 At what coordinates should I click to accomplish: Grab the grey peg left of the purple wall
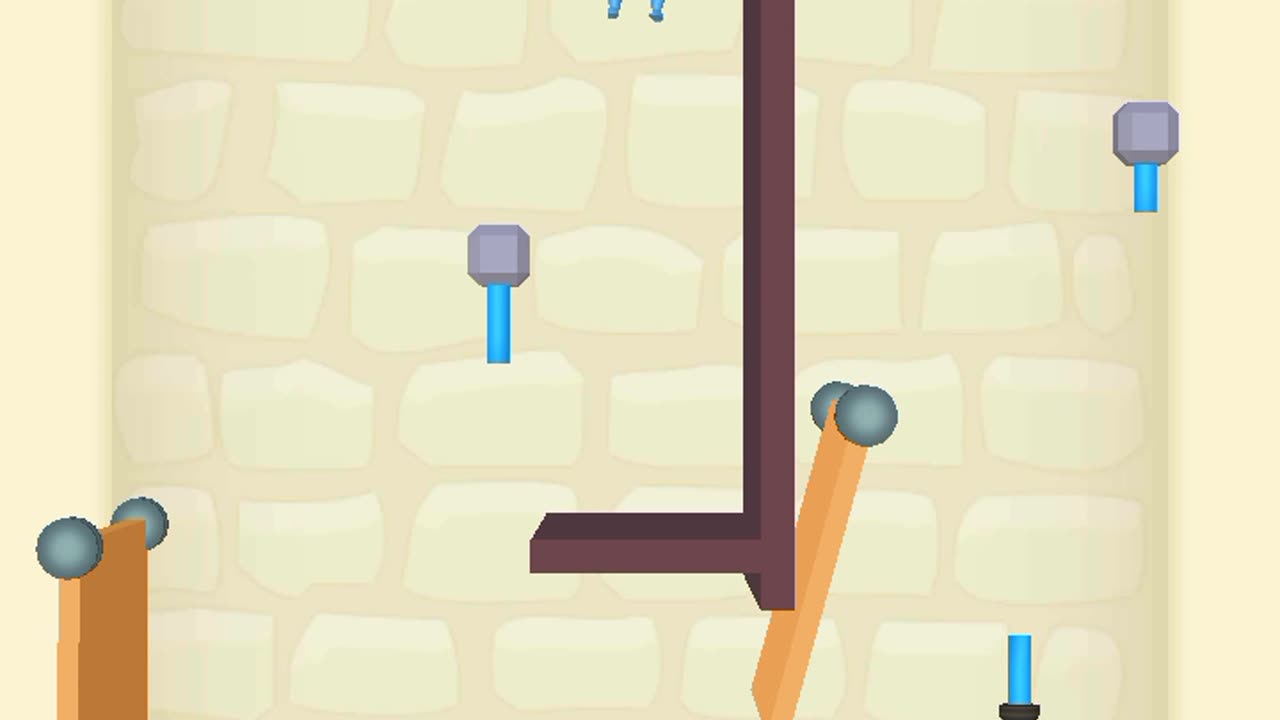coord(498,255)
